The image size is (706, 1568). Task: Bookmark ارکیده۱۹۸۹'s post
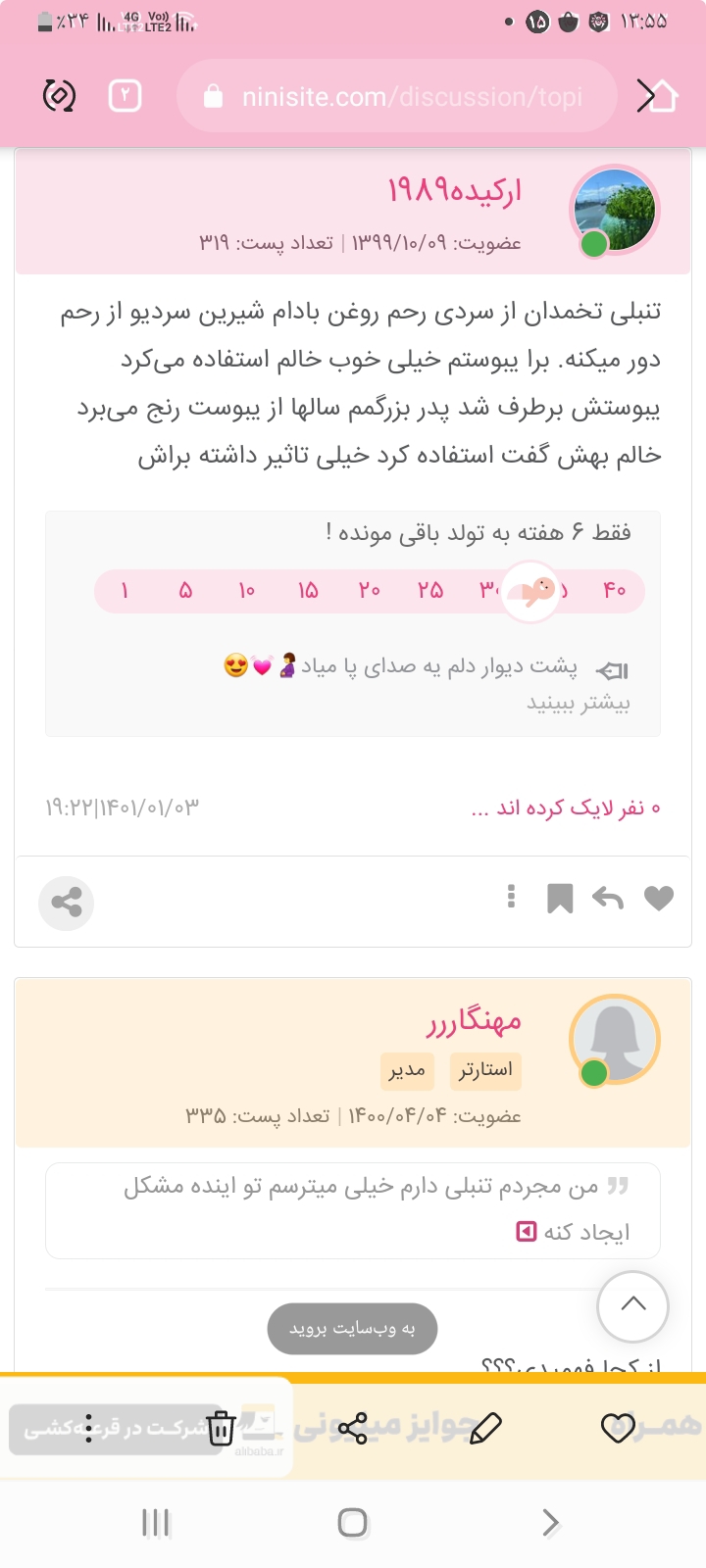pos(560,898)
